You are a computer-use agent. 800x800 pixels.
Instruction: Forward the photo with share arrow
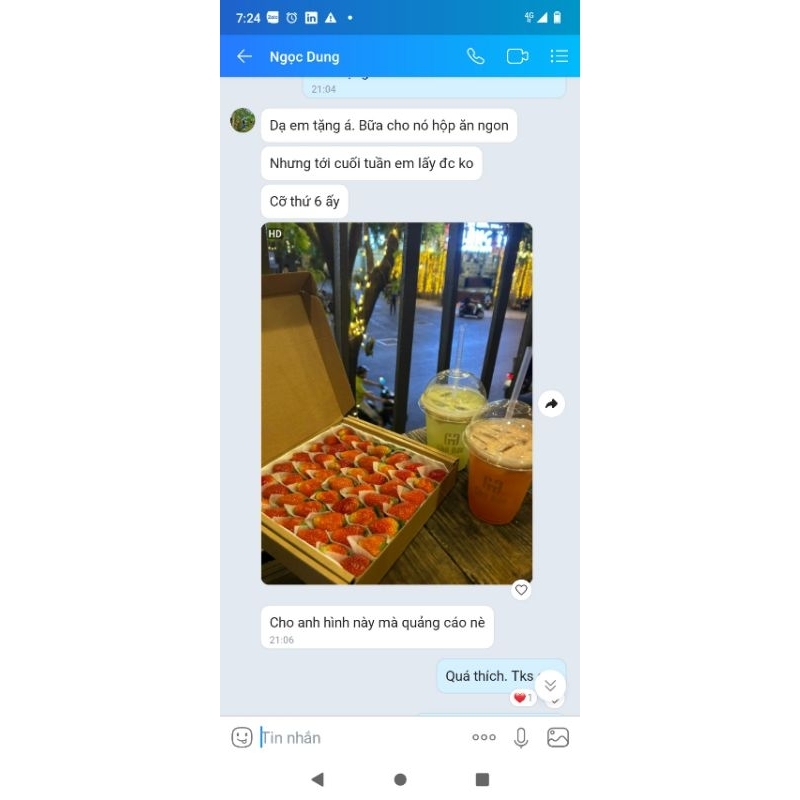coord(551,404)
